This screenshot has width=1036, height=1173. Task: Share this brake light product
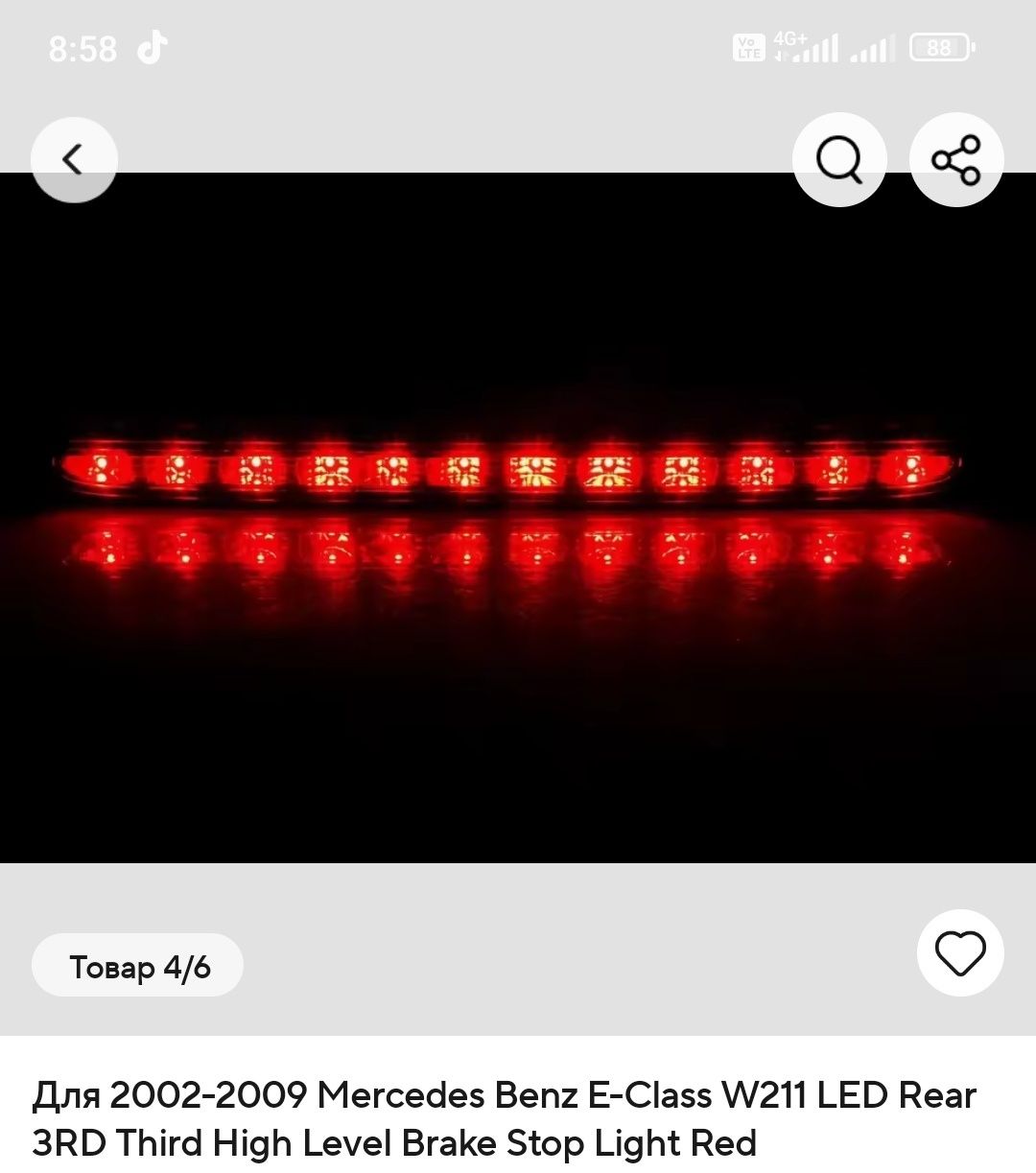[956, 159]
